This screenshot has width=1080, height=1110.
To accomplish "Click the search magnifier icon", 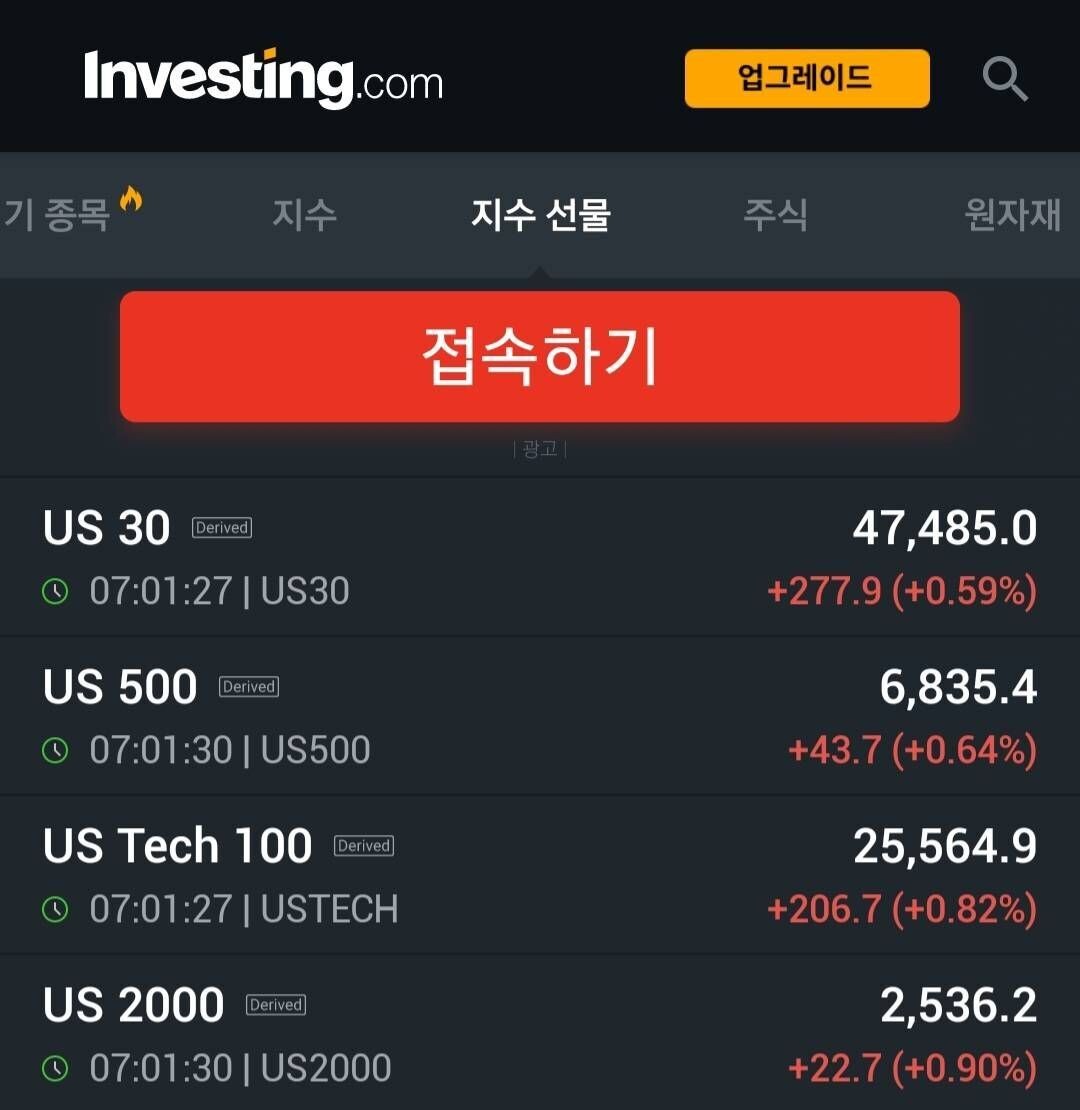I will coord(1004,78).
